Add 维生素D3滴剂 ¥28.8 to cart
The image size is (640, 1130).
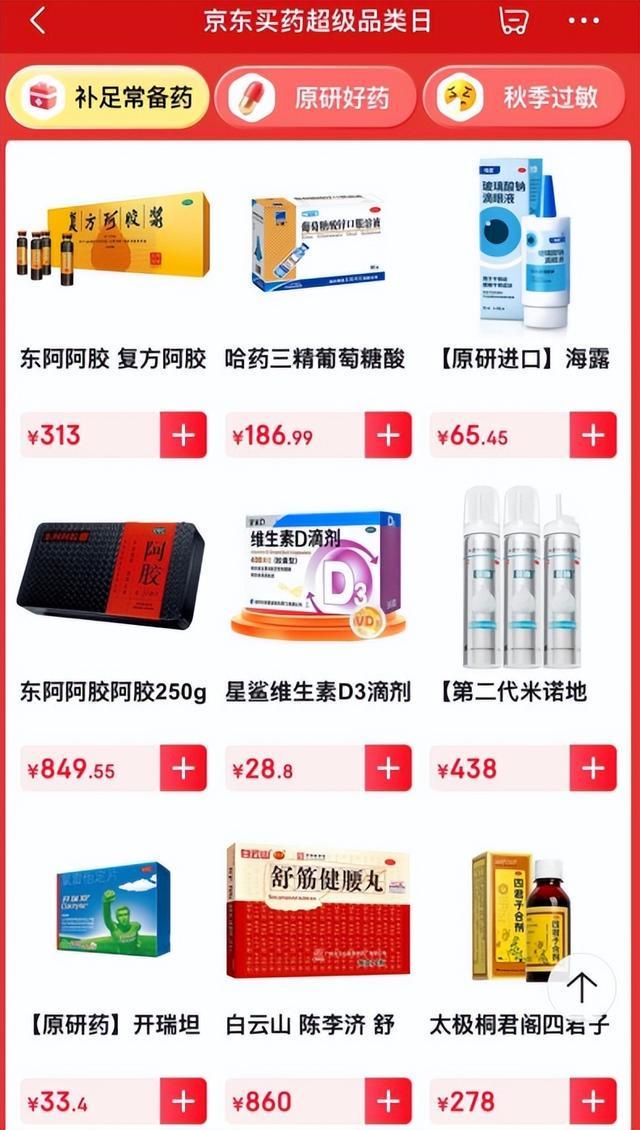[388, 768]
